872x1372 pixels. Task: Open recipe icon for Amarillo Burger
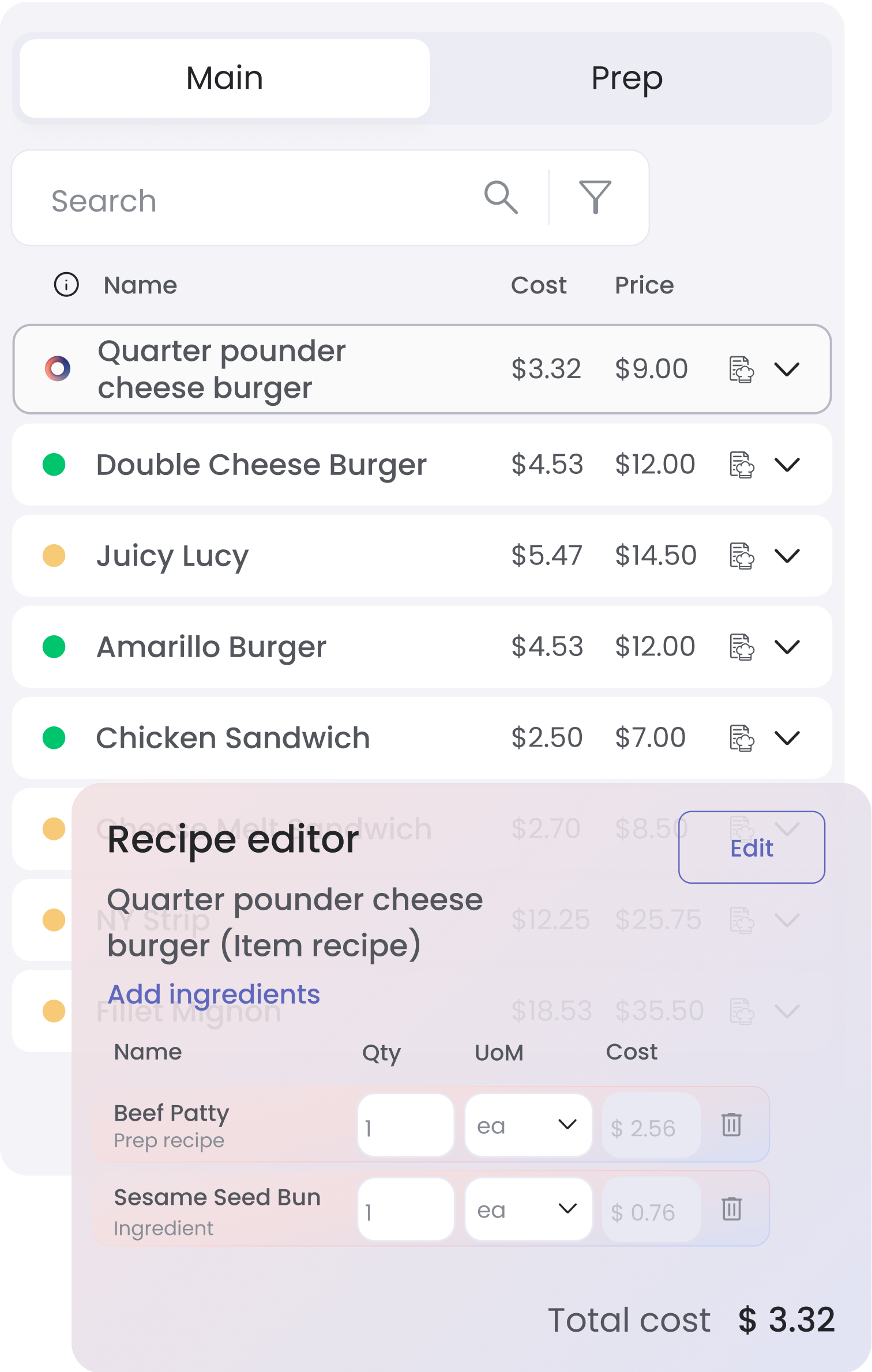click(x=742, y=647)
